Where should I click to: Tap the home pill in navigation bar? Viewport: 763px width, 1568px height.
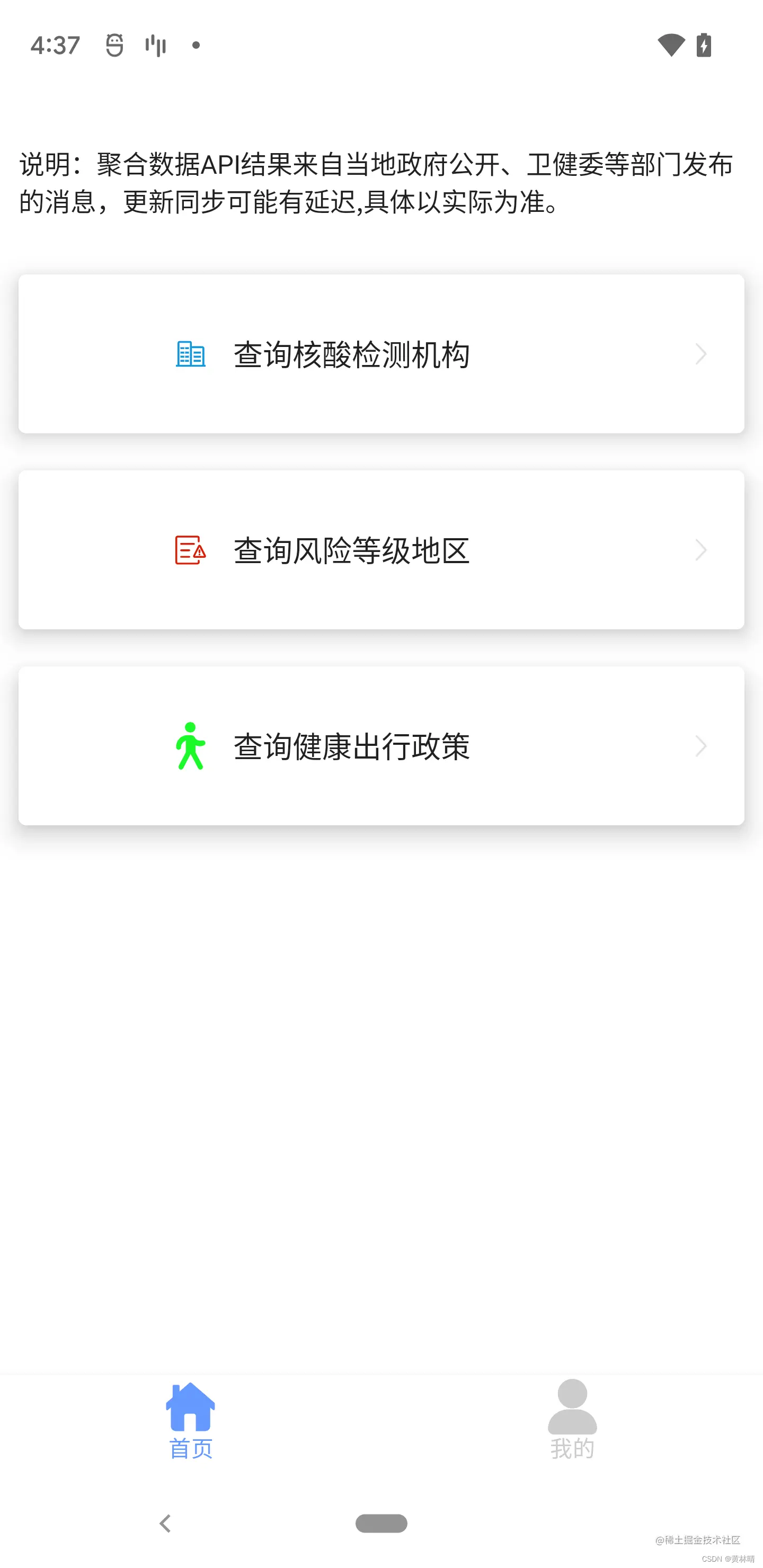381,1523
